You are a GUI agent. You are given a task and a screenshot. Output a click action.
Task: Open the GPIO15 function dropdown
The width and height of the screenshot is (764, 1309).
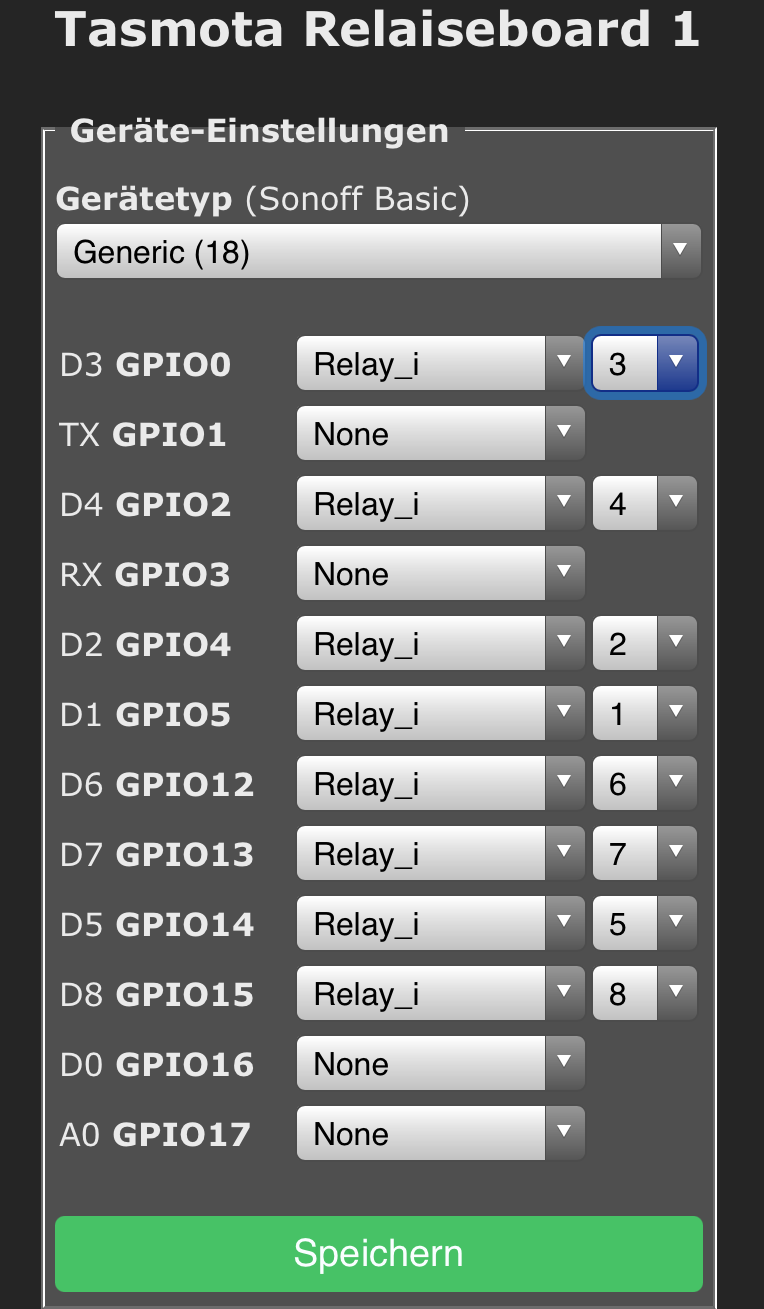point(439,994)
